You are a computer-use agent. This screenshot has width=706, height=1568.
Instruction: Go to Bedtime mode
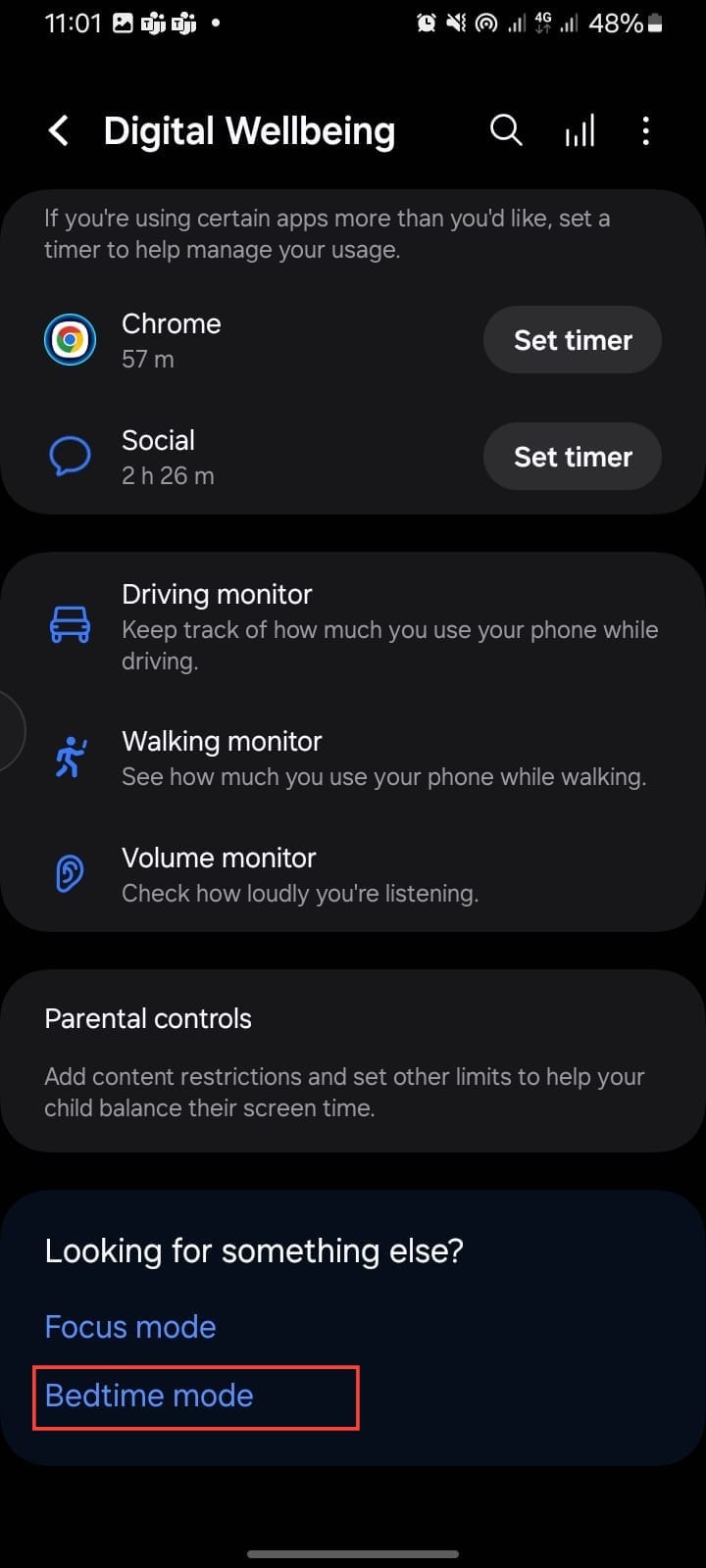(149, 1396)
